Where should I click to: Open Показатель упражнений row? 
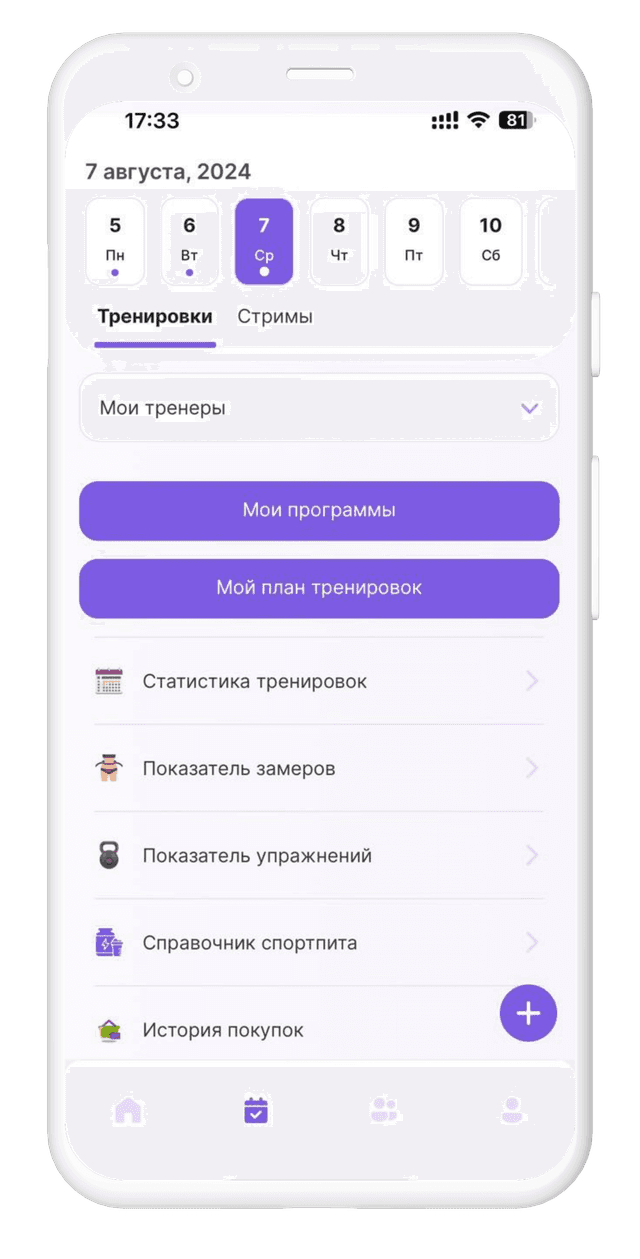[319, 856]
